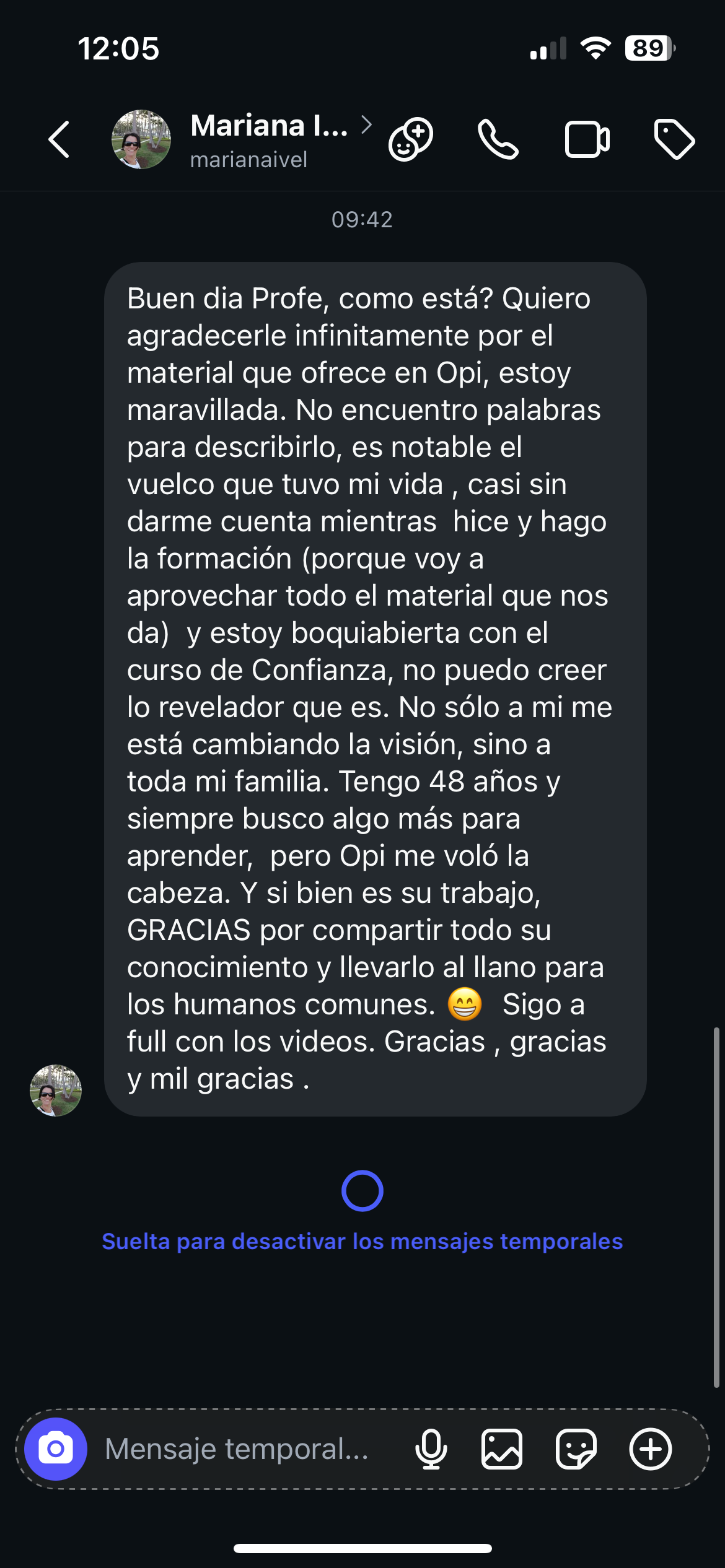
Task: Open Mariana's profile from the header name
Action: (270, 127)
